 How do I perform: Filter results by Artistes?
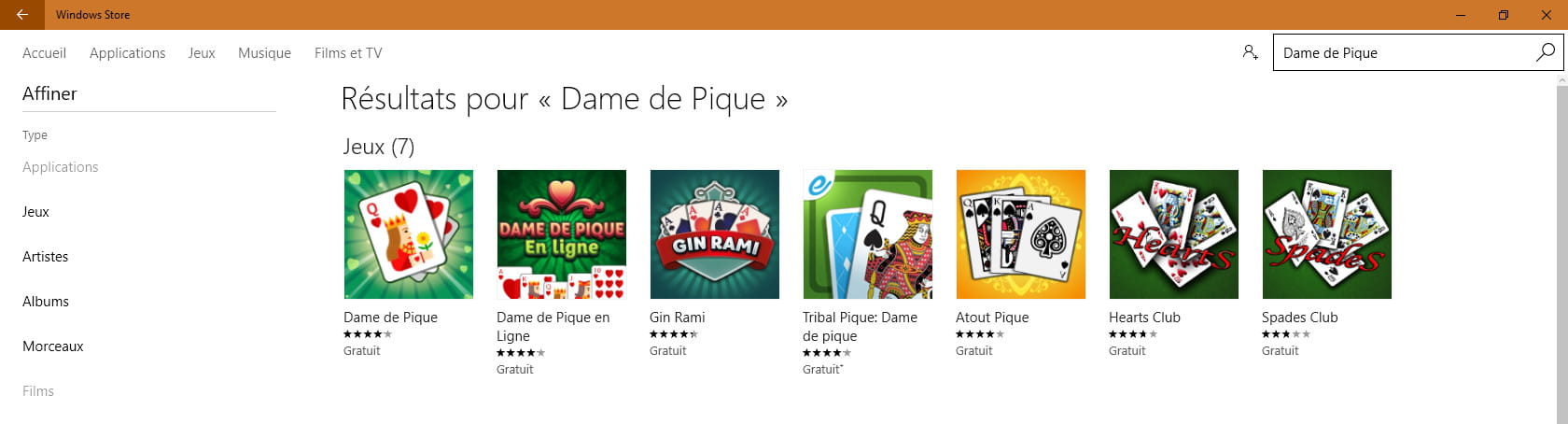point(45,257)
